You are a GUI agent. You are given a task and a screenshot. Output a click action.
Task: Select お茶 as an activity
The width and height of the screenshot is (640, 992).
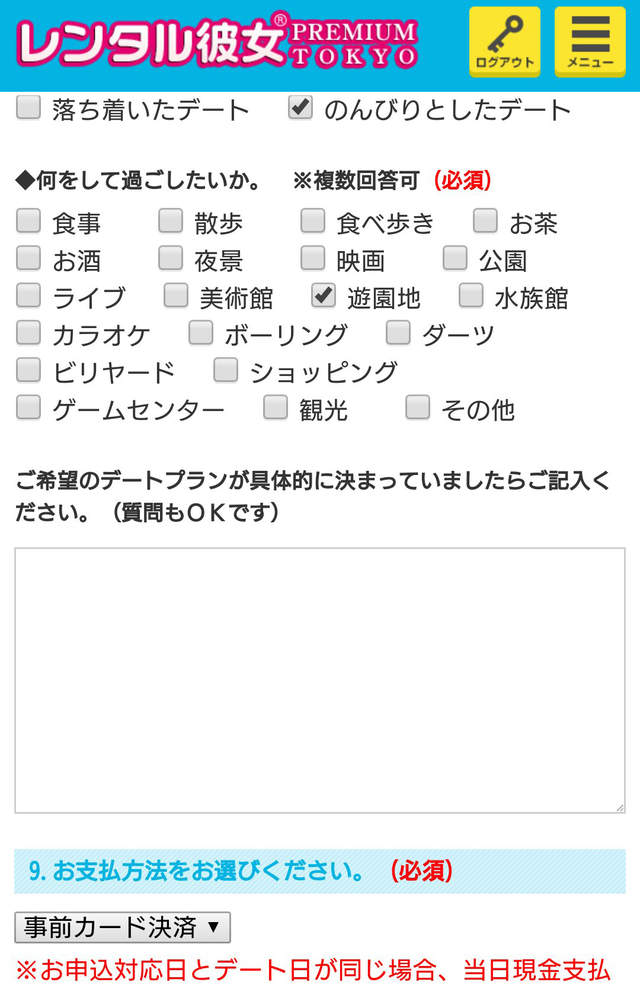(x=485, y=220)
